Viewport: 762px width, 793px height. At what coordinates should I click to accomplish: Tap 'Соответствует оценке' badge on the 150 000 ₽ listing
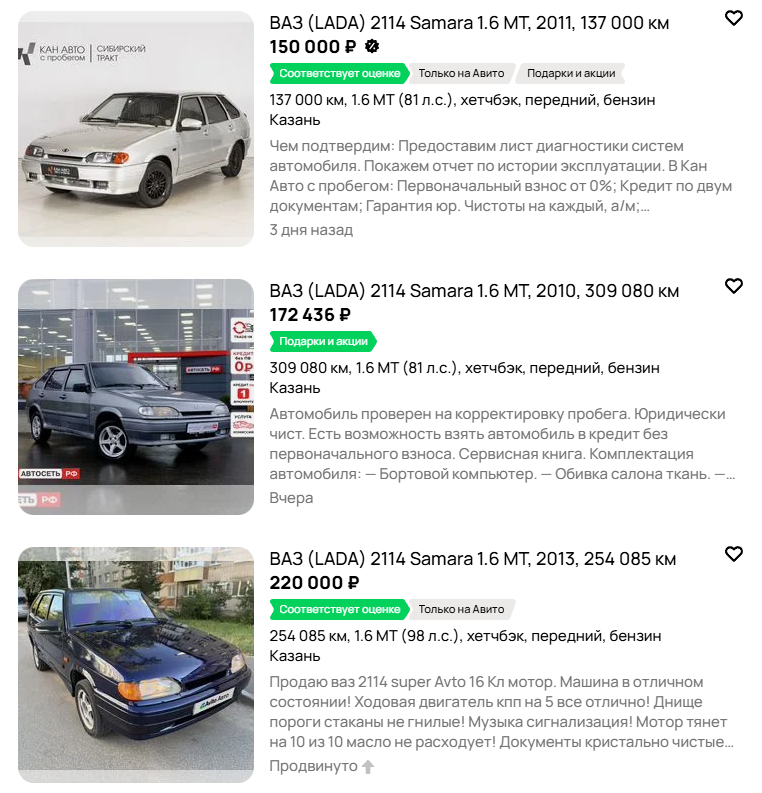[339, 73]
